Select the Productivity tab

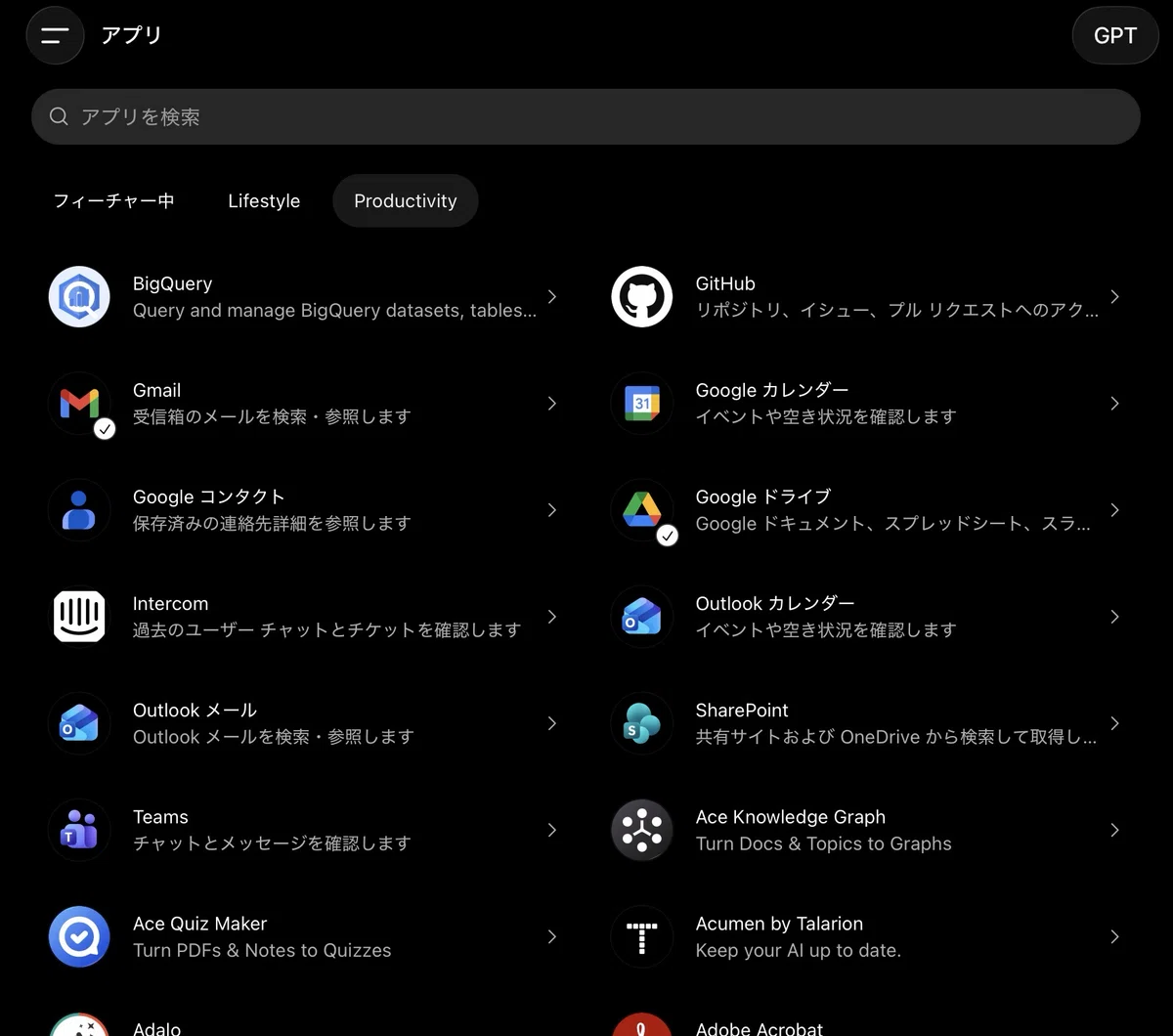[406, 201]
